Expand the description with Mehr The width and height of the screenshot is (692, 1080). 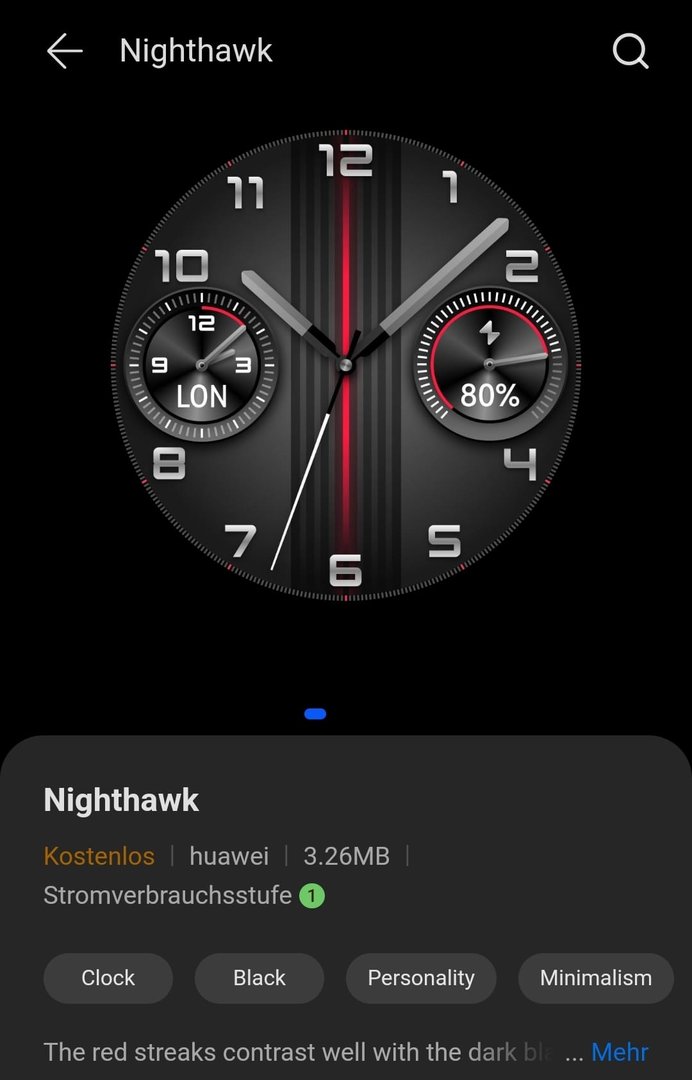click(x=620, y=1052)
